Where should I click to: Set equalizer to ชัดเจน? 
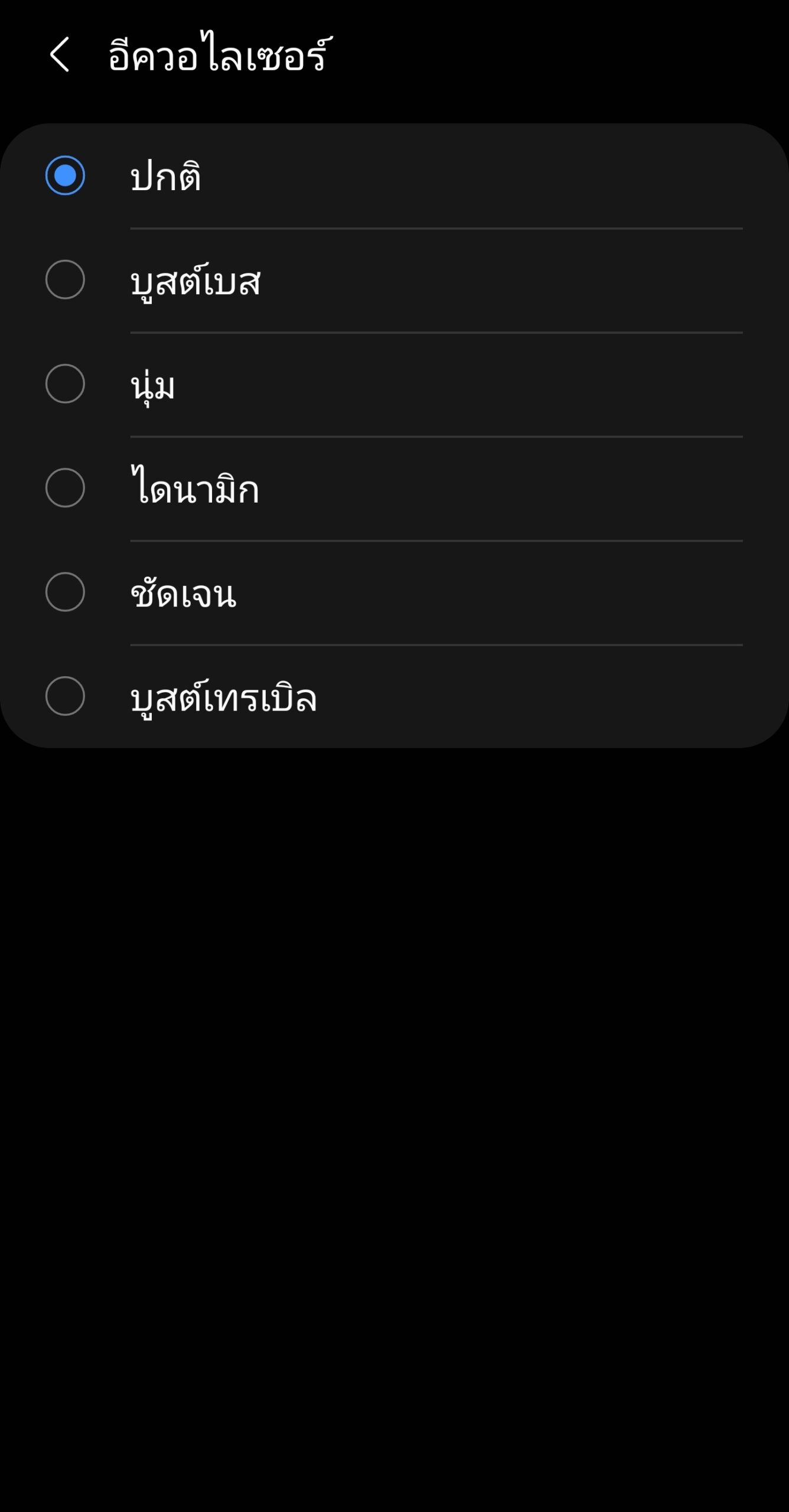pyautogui.click(x=65, y=592)
